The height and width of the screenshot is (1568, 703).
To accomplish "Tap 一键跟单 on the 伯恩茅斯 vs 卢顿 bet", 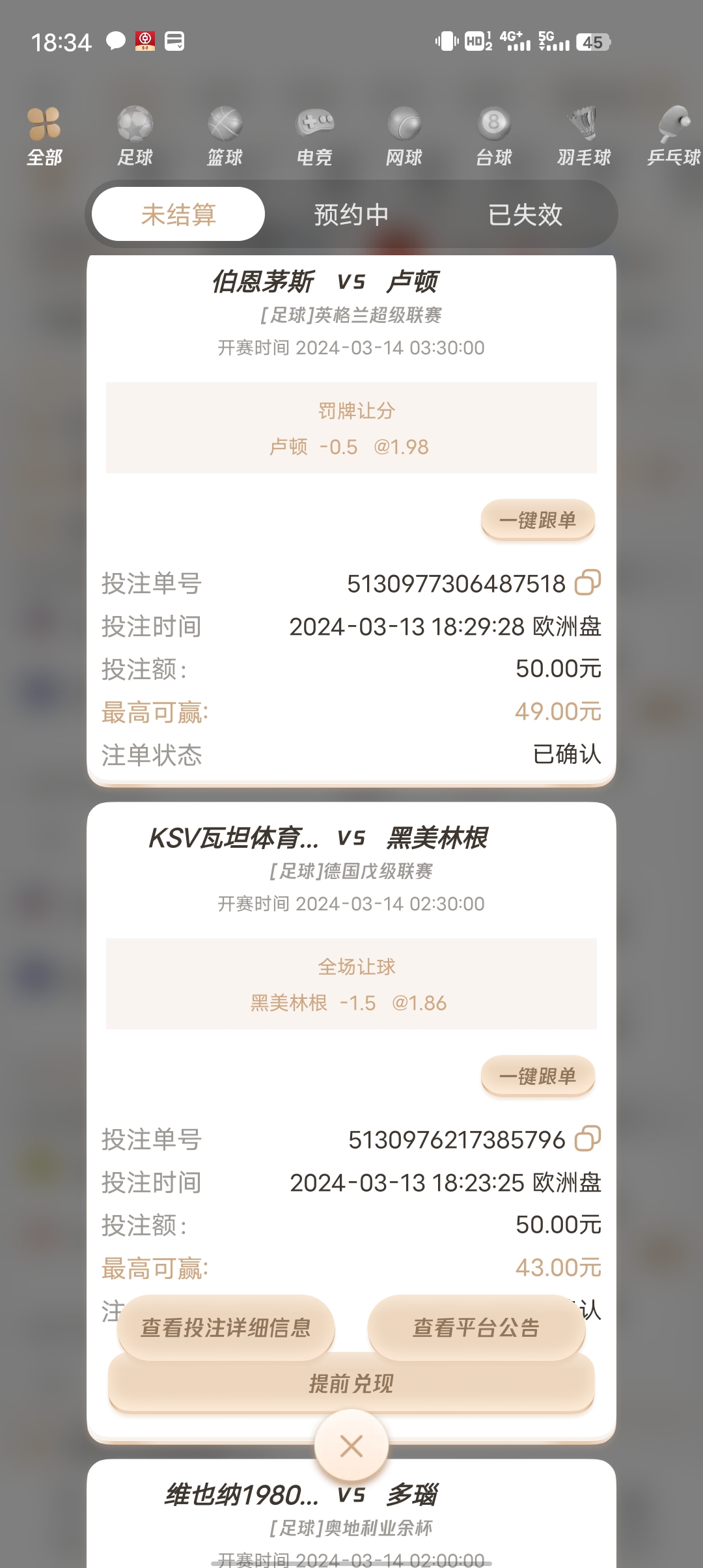I will click(x=538, y=520).
